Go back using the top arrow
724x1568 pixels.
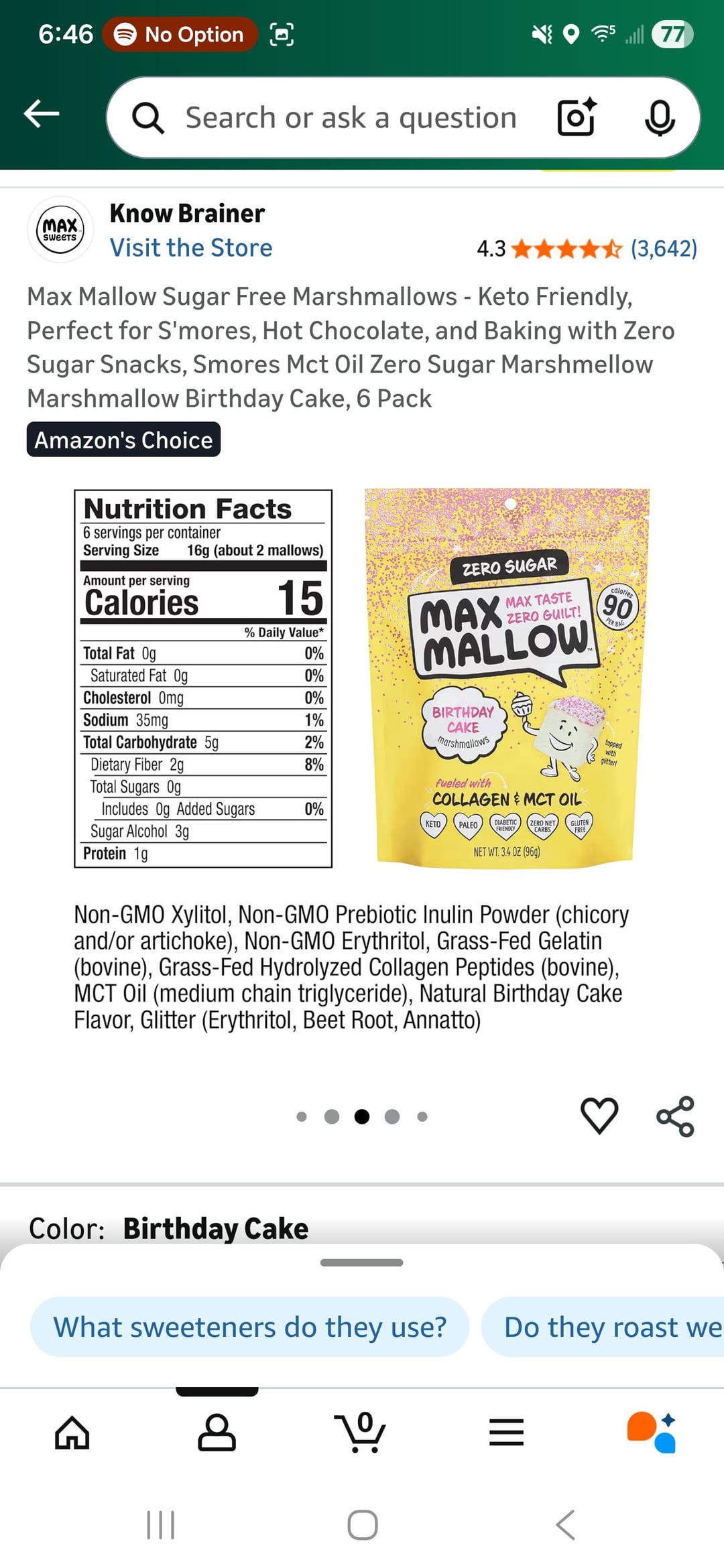pyautogui.click(x=42, y=114)
